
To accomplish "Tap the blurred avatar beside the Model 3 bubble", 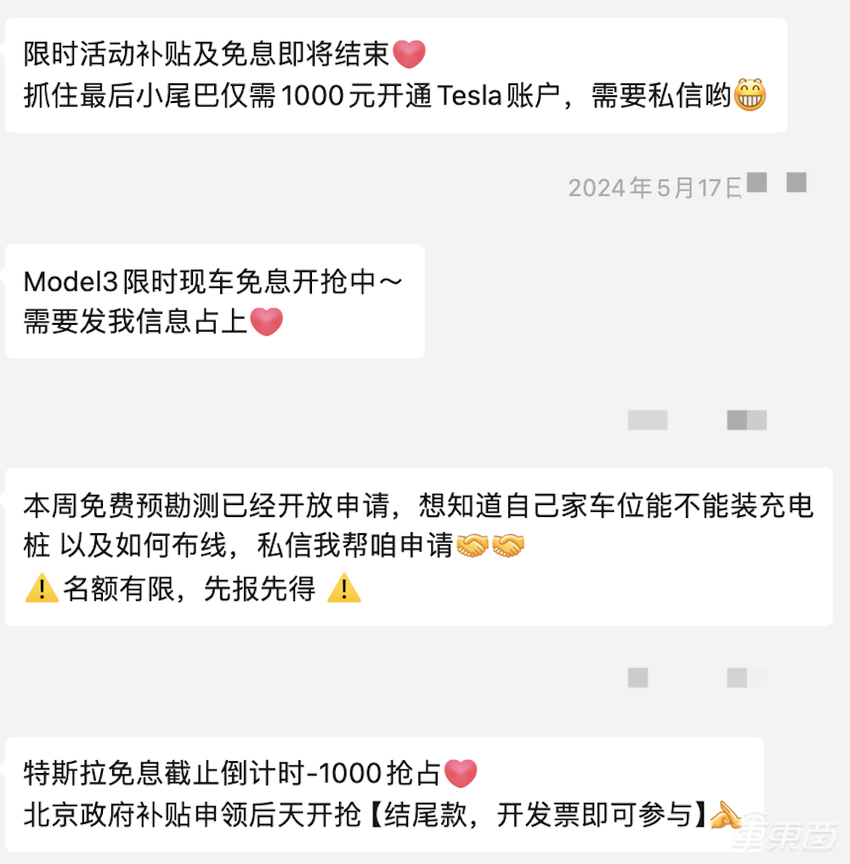I will [x=744, y=420].
